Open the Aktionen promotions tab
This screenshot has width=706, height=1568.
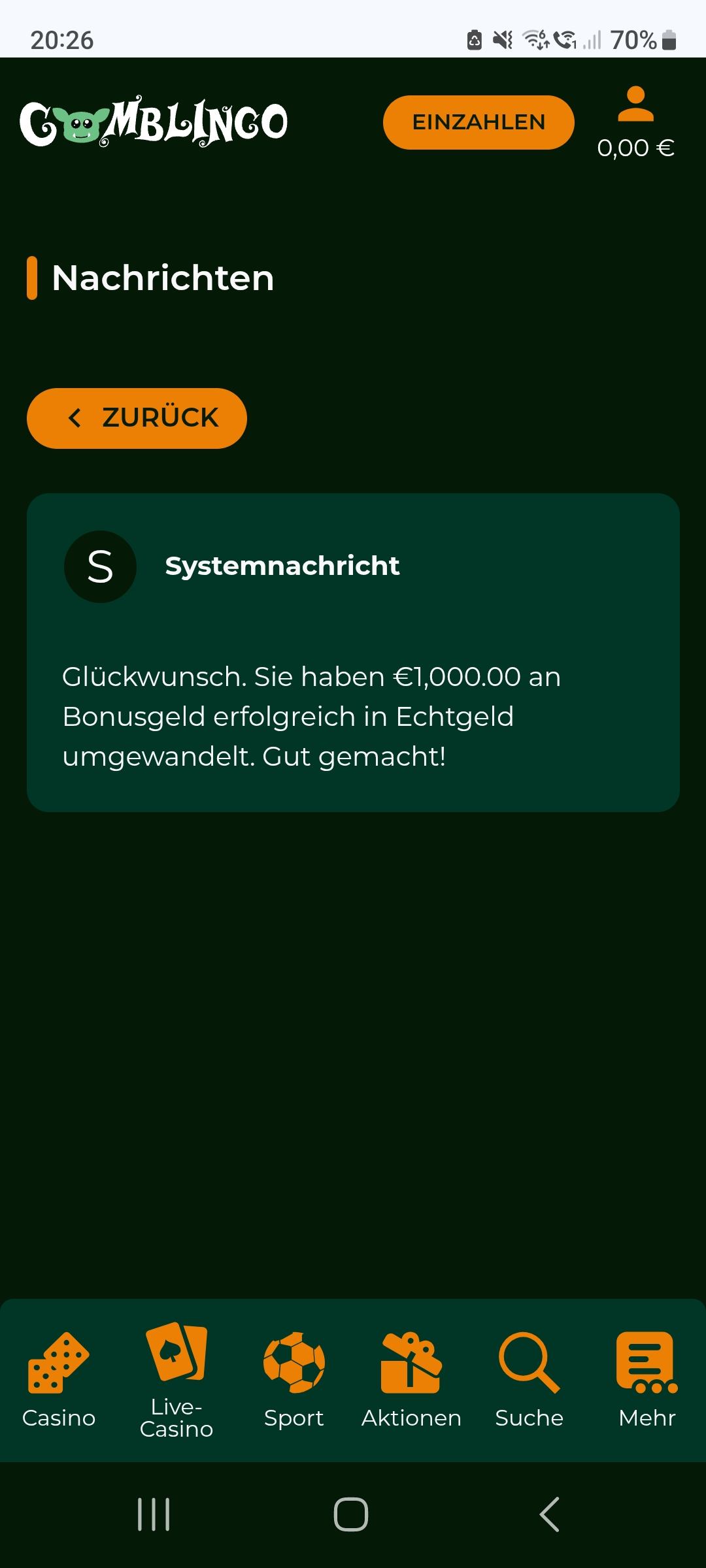click(412, 1380)
